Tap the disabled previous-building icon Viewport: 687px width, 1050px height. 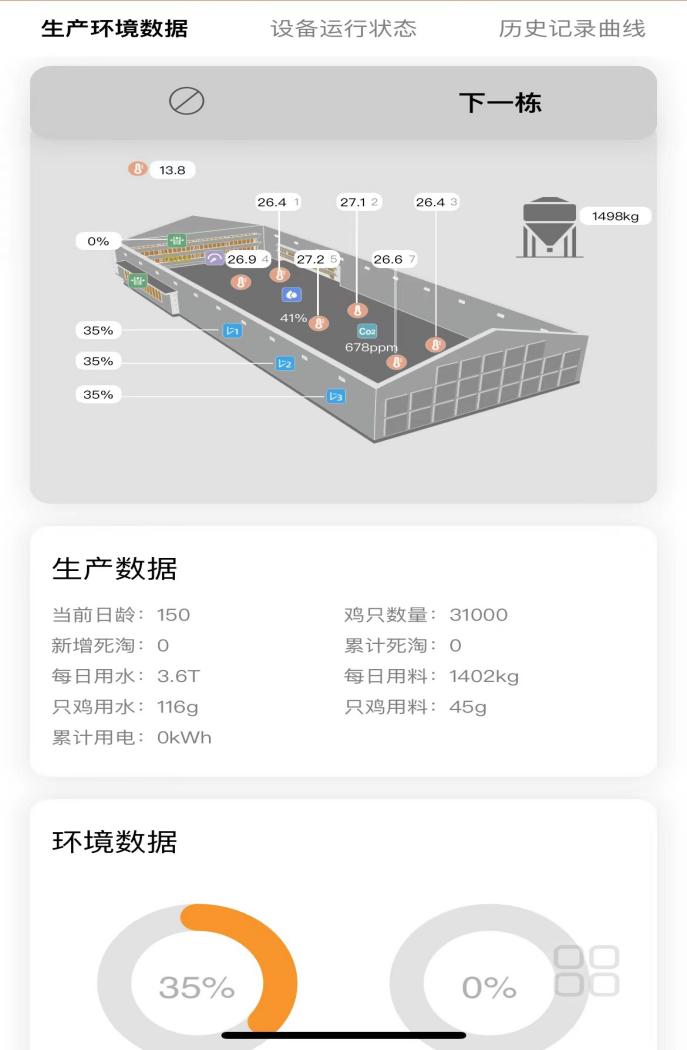pos(187,101)
